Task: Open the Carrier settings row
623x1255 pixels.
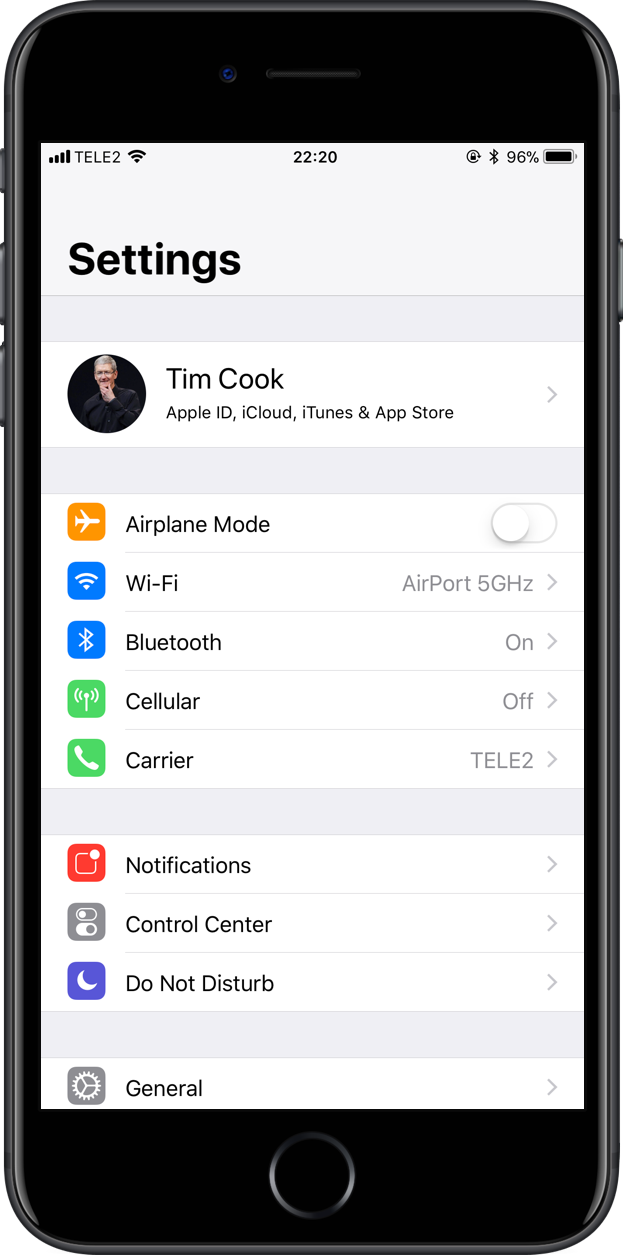Action: [310, 760]
